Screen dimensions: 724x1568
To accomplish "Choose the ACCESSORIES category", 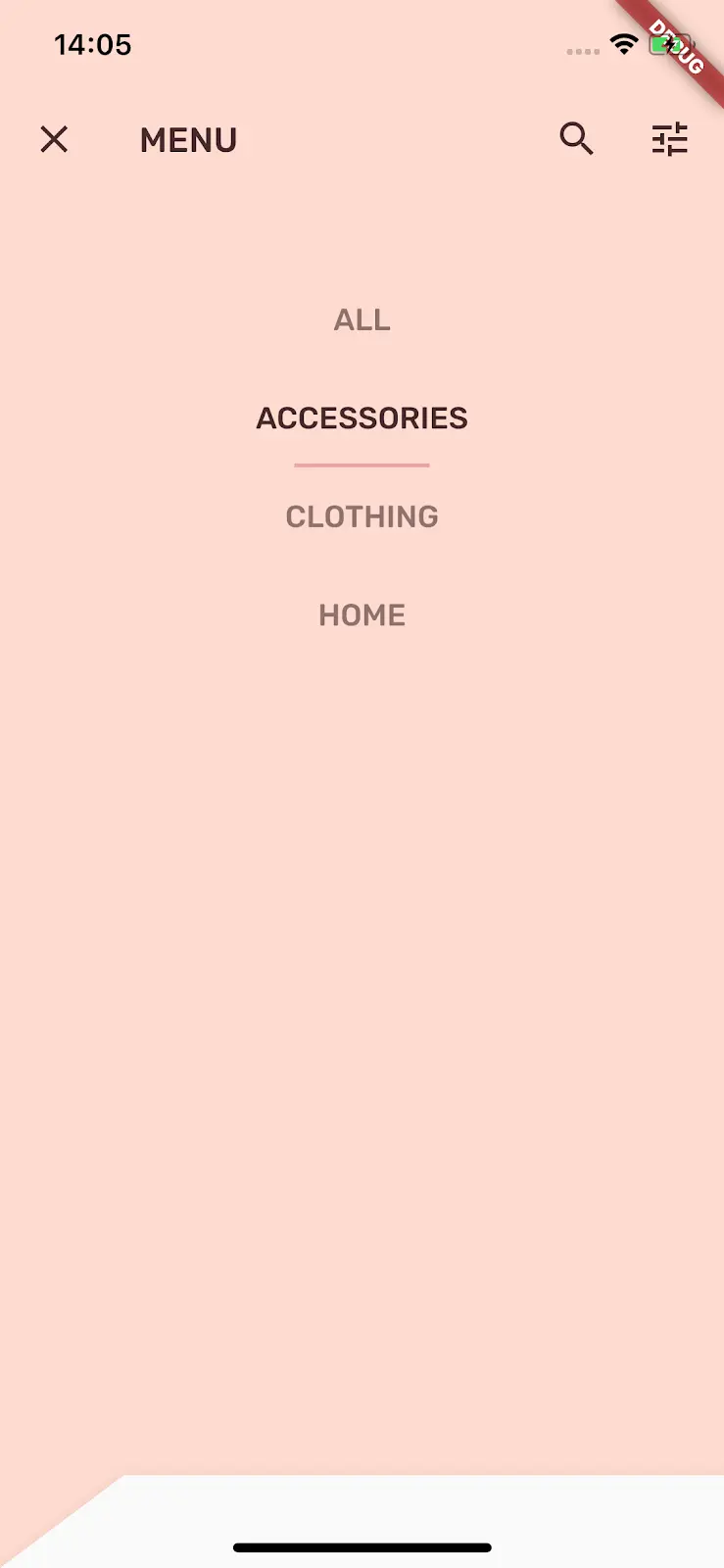I will click(x=362, y=418).
